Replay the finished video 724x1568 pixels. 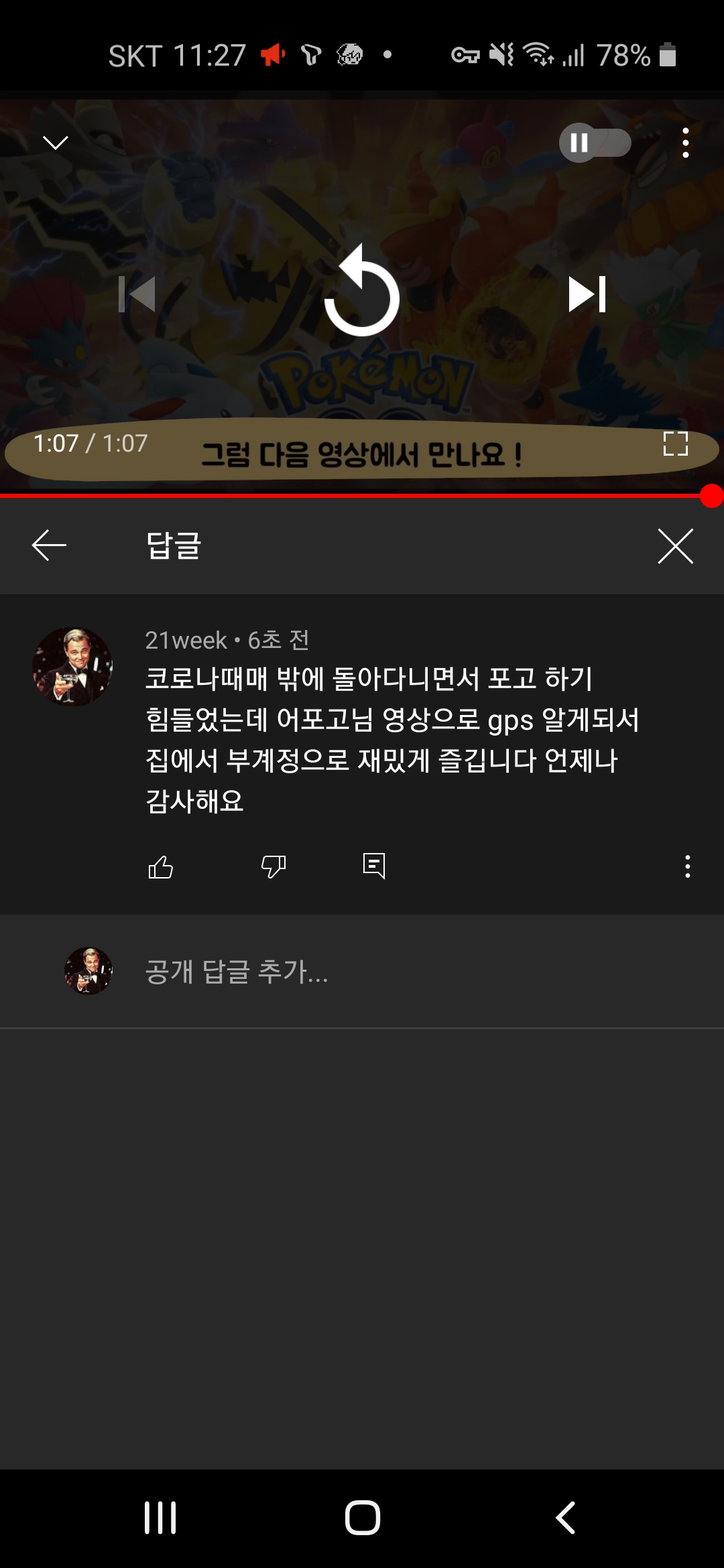click(x=362, y=292)
